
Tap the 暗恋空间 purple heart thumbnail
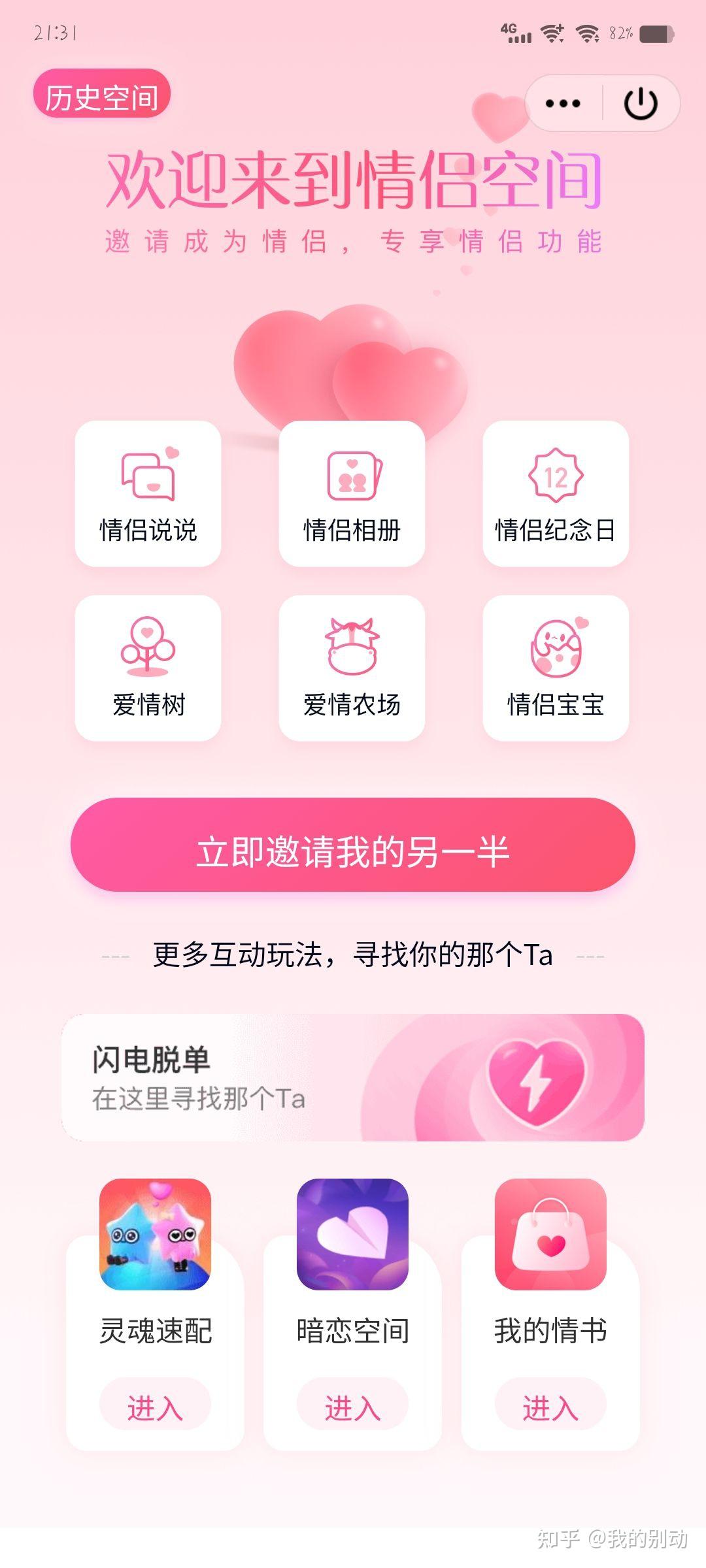[x=353, y=1235]
